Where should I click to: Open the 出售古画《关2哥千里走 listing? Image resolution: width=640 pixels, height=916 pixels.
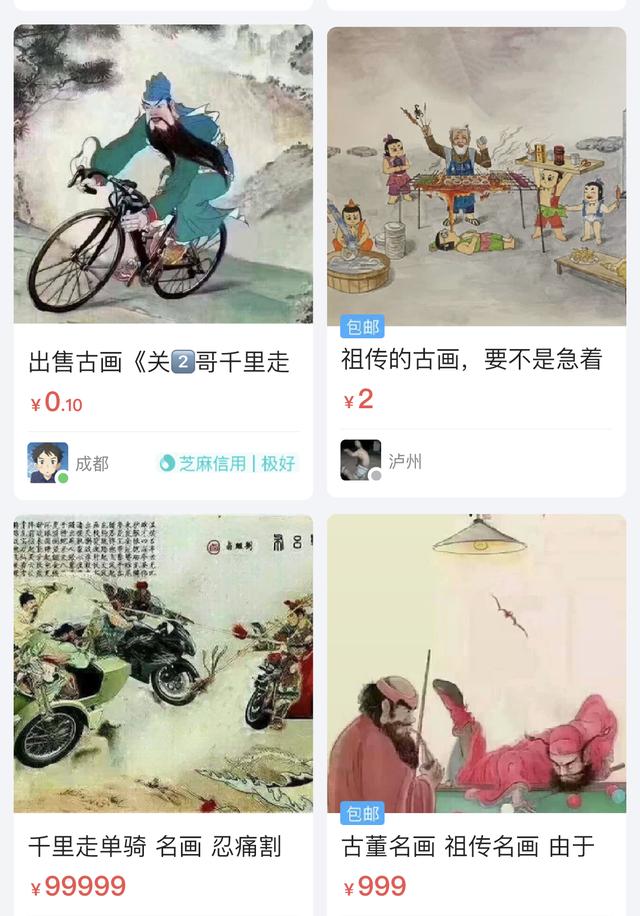pyautogui.click(x=160, y=361)
